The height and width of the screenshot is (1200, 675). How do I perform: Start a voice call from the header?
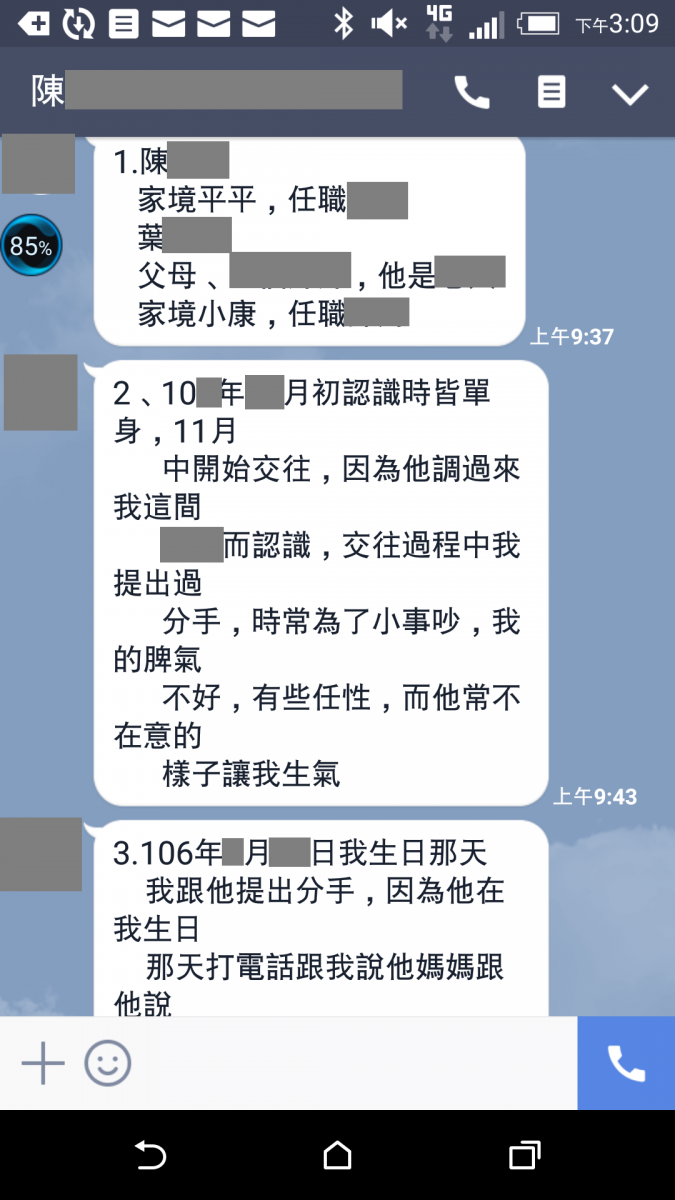(x=472, y=93)
